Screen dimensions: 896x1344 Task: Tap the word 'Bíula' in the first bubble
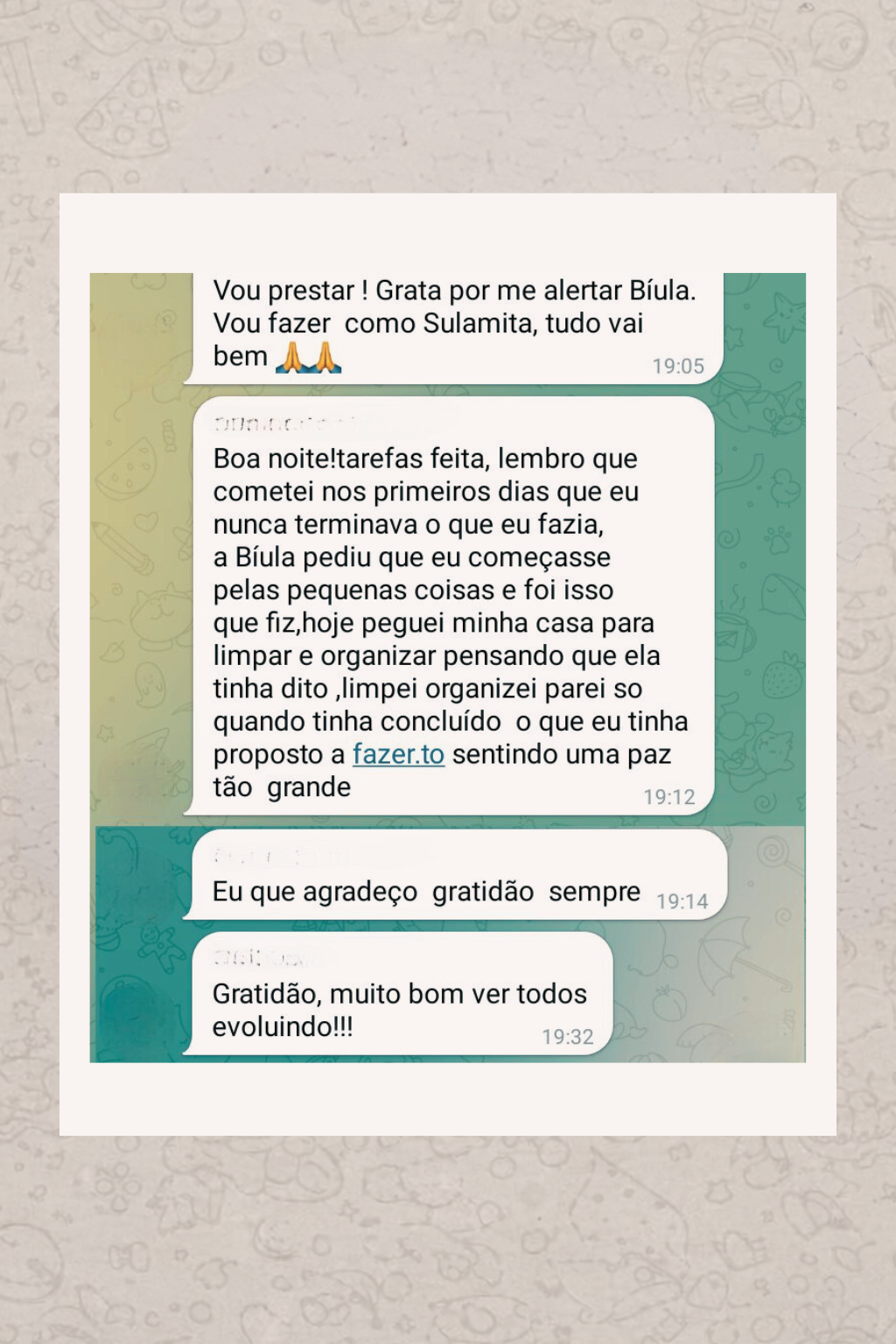tap(657, 290)
